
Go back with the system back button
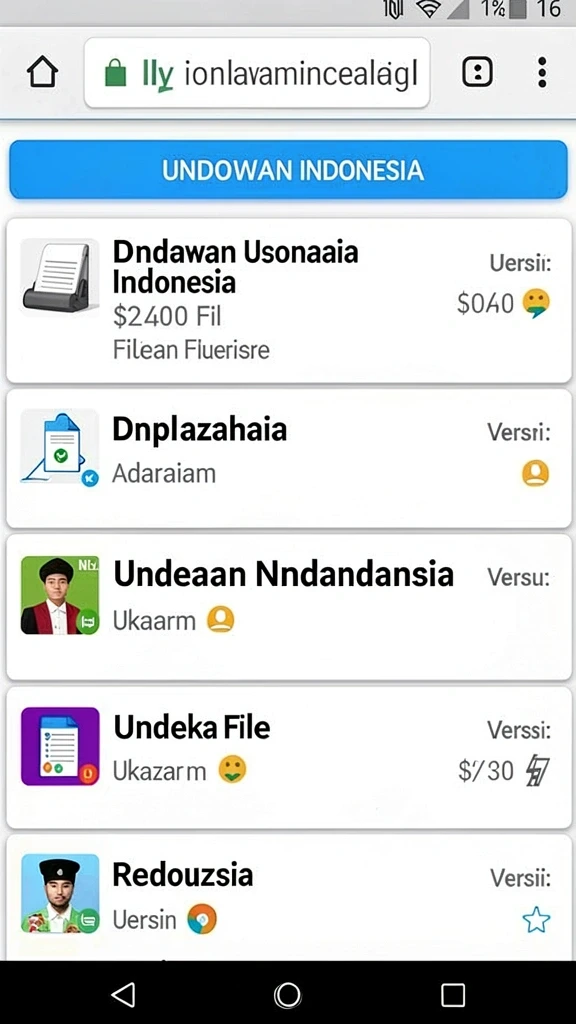coord(123,994)
